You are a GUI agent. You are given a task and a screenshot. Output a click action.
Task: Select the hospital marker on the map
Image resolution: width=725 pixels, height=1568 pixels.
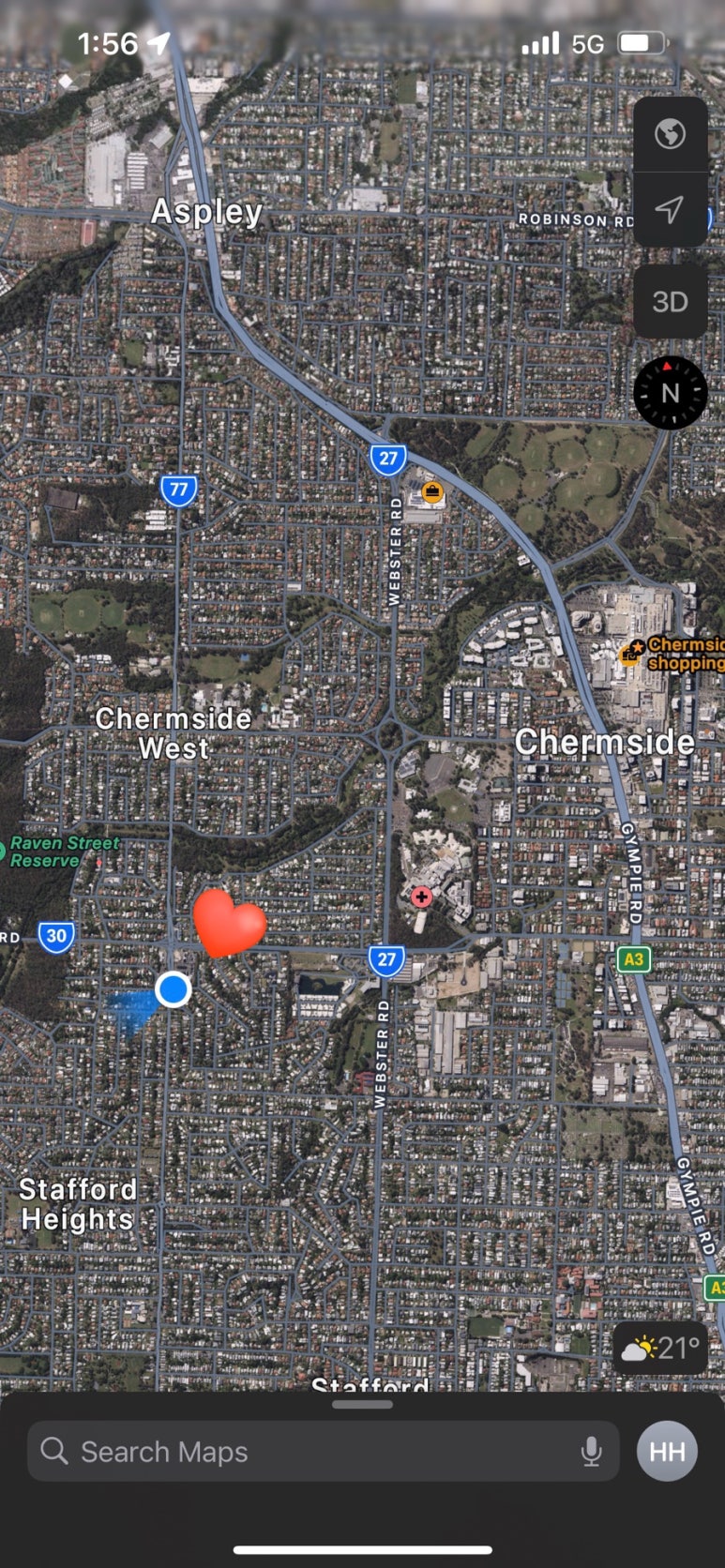pyautogui.click(x=422, y=897)
